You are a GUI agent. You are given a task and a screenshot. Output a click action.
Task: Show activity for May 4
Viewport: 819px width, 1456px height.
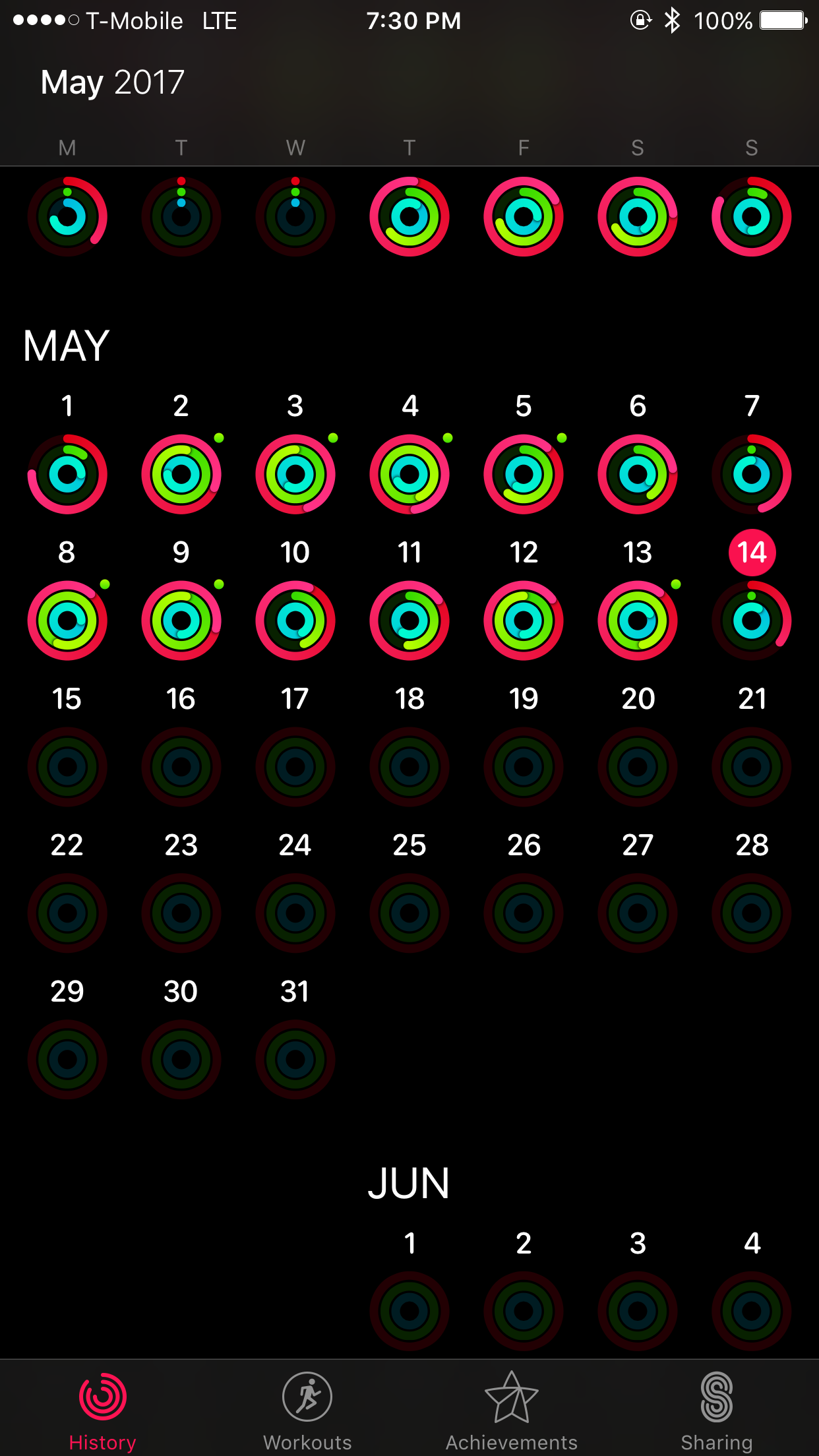(x=409, y=473)
